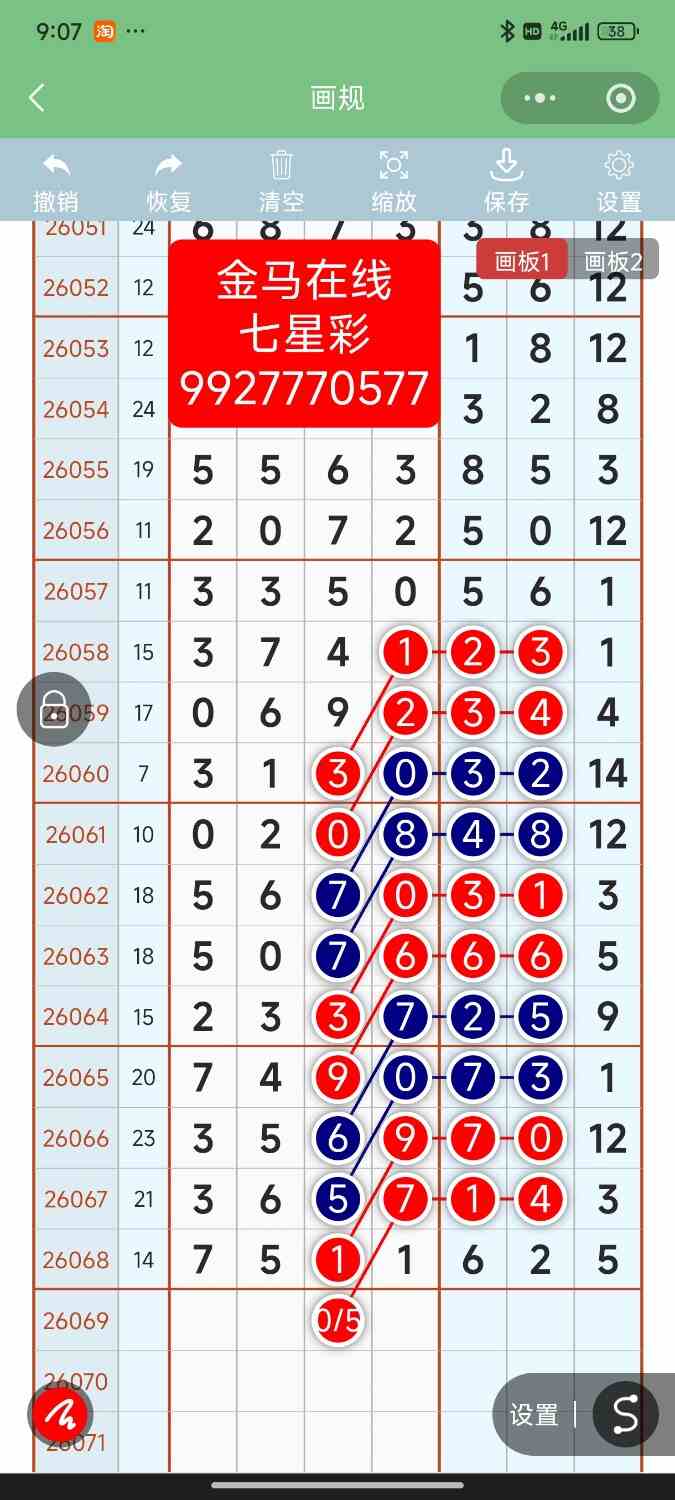Go back using the top-left arrow

pos(37,98)
